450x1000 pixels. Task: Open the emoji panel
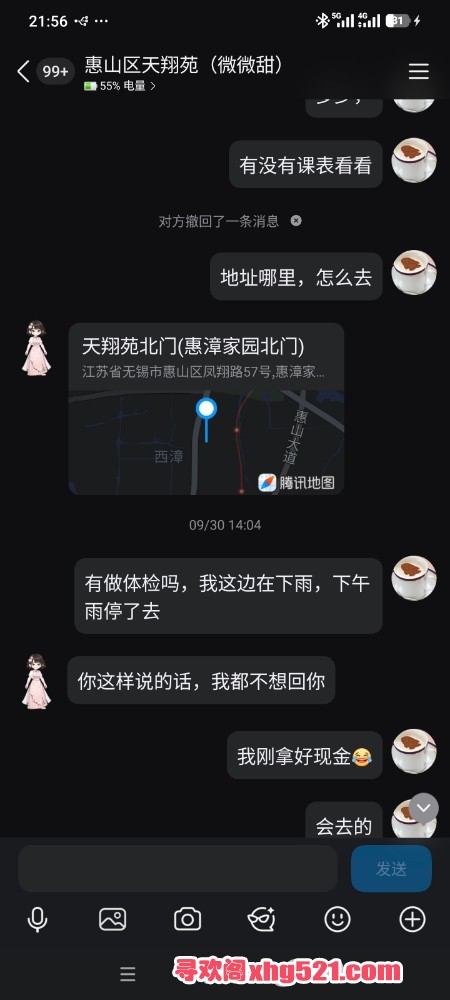[x=337, y=919]
